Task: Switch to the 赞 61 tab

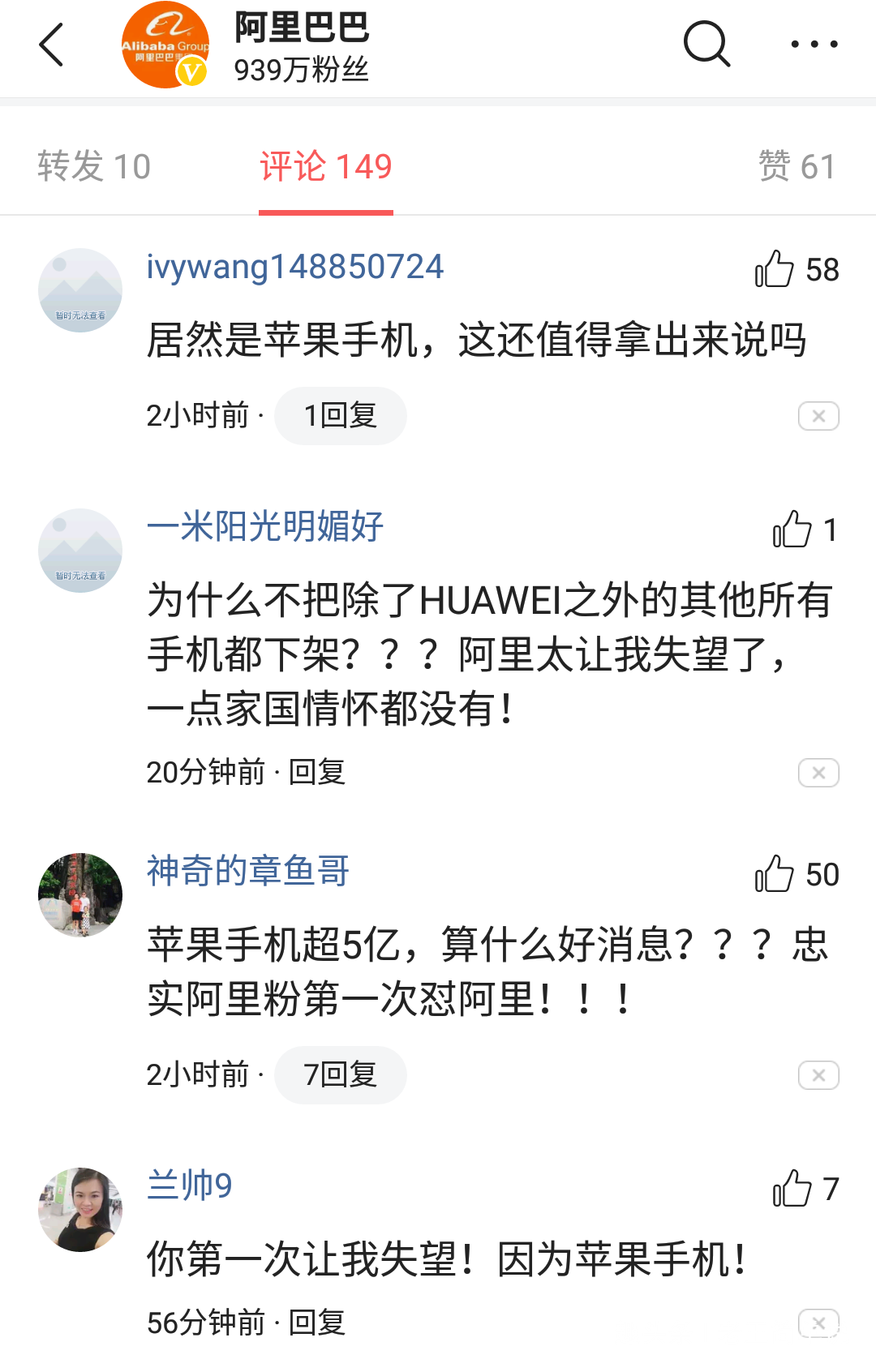Action: [x=797, y=166]
